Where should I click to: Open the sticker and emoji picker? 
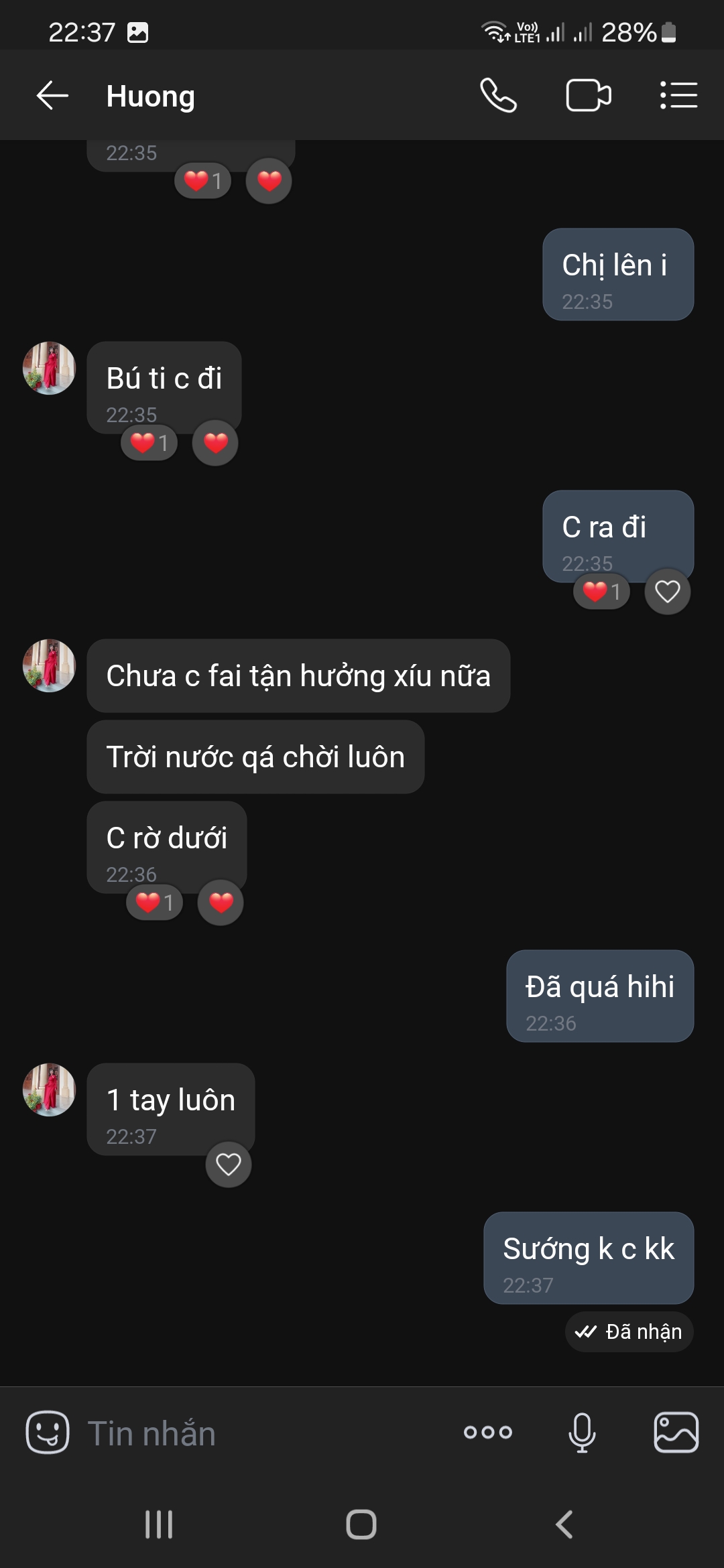pos(47,1433)
